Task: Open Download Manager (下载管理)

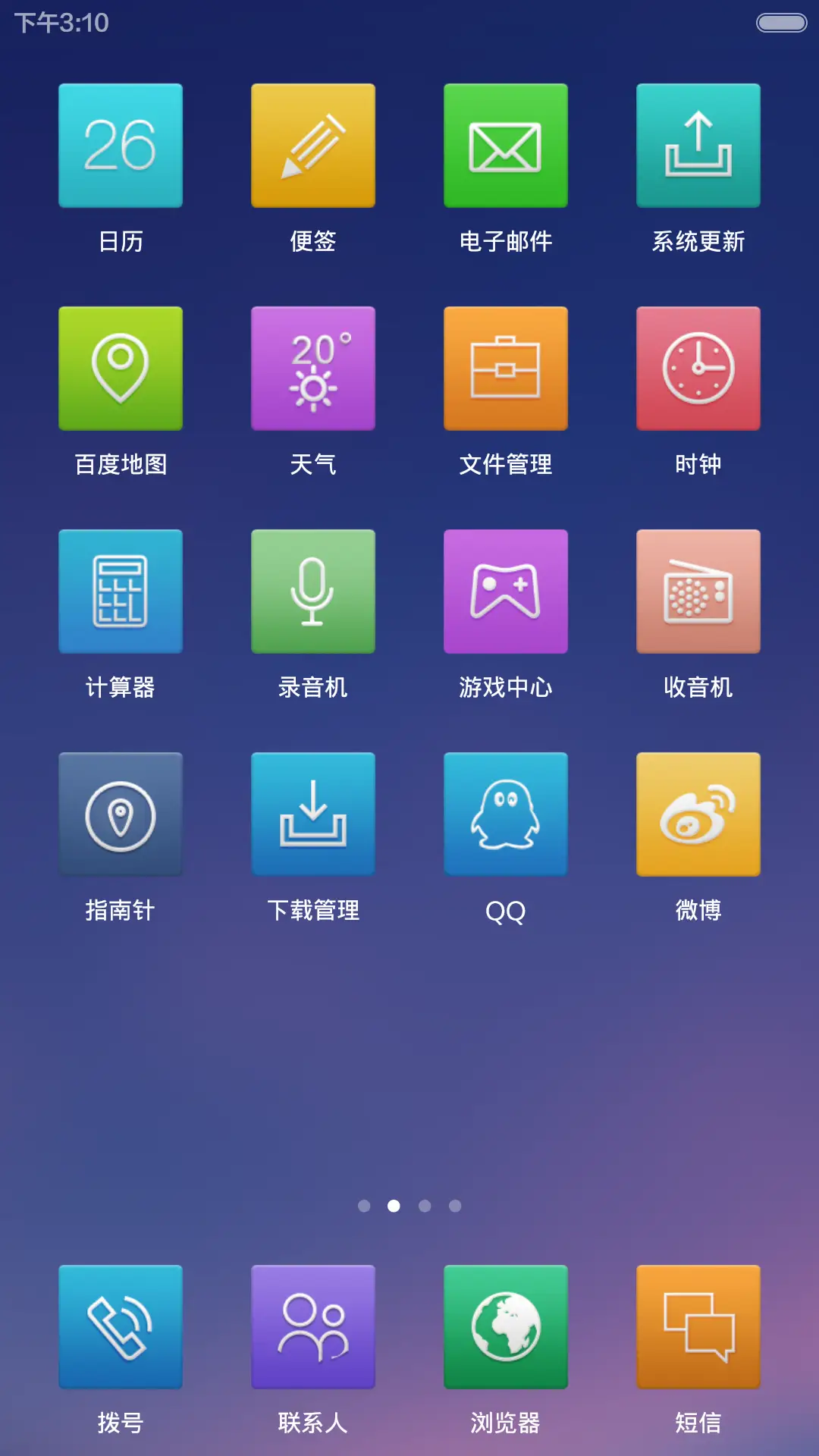Action: 312,814
